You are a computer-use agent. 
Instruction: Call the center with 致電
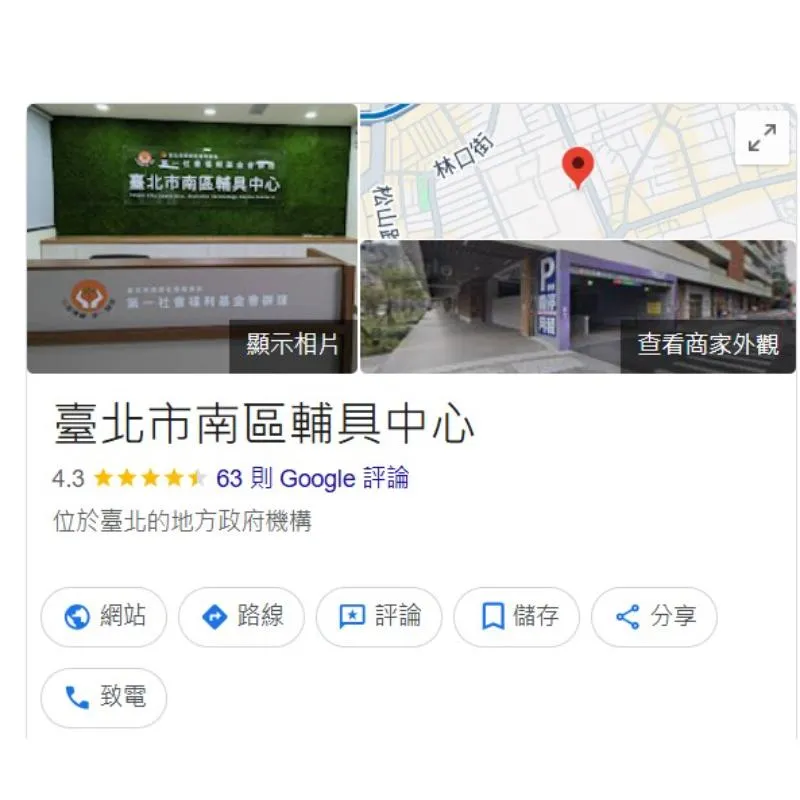104,697
